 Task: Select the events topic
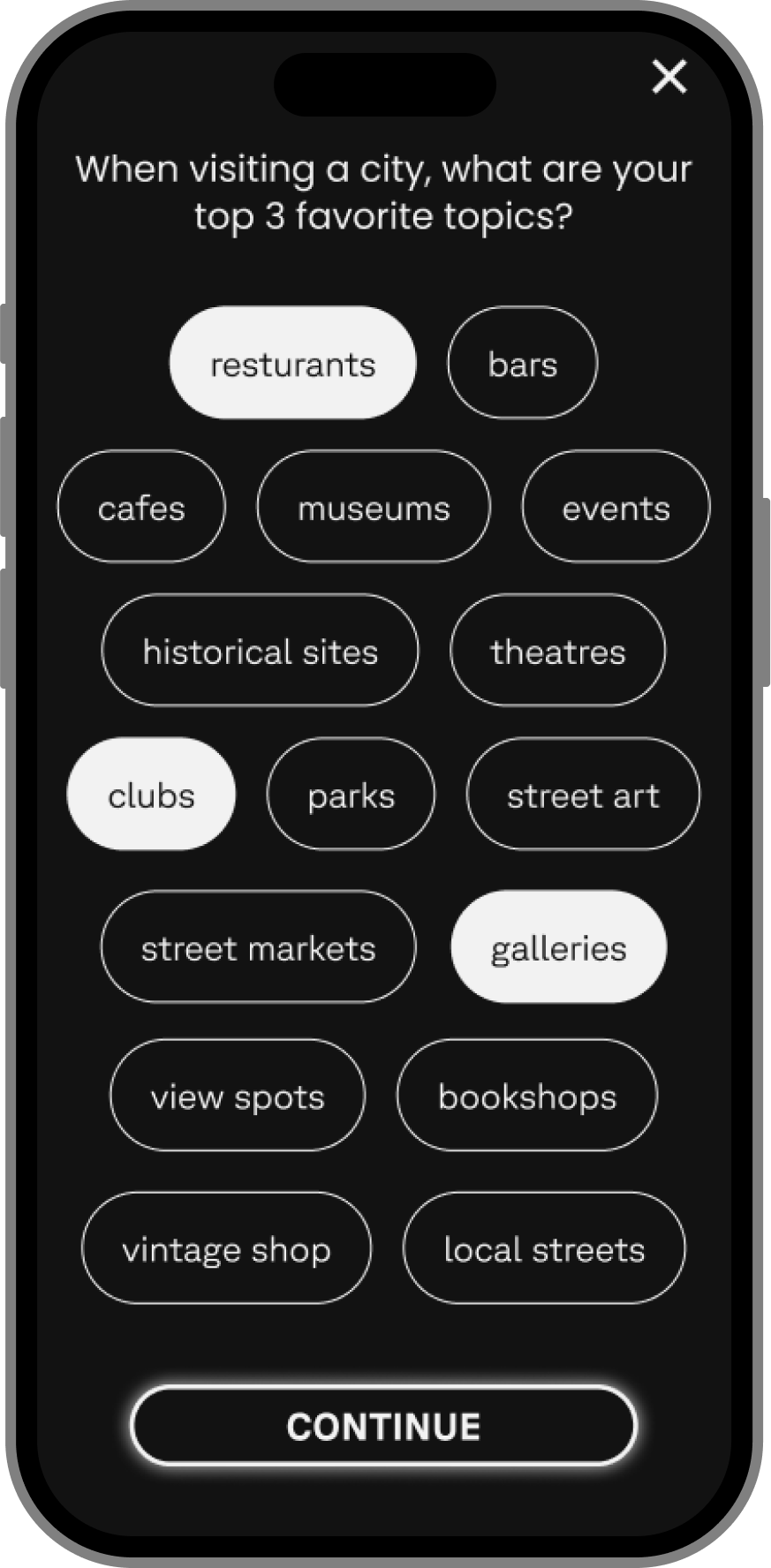tap(616, 507)
